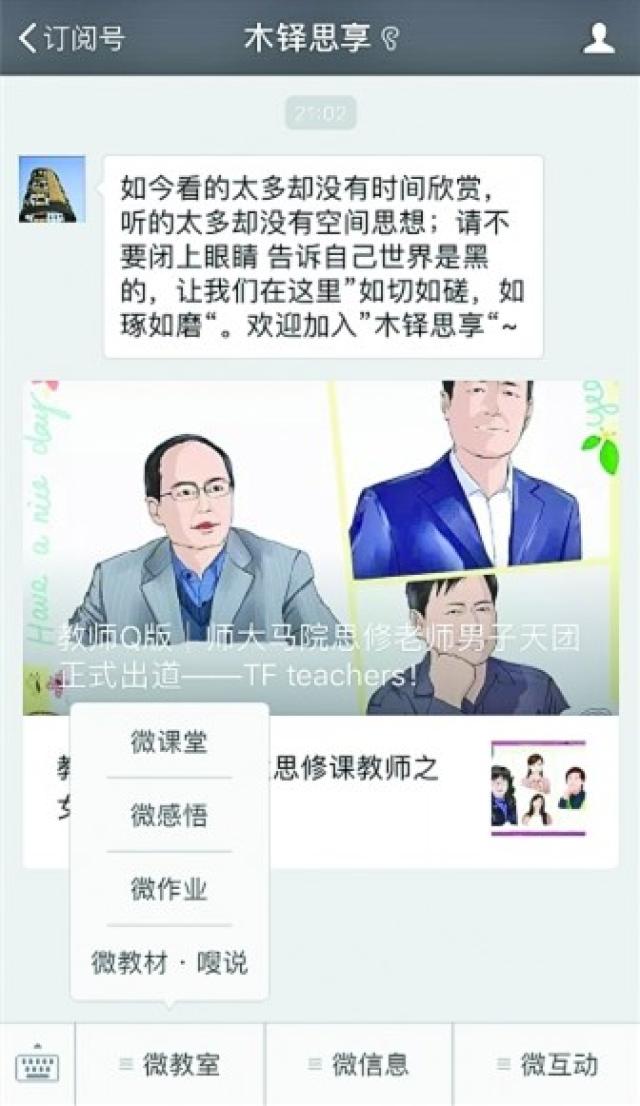Choose 微作业 in the popup menu
Image resolution: width=640 pixels, height=1106 pixels.
(x=169, y=888)
